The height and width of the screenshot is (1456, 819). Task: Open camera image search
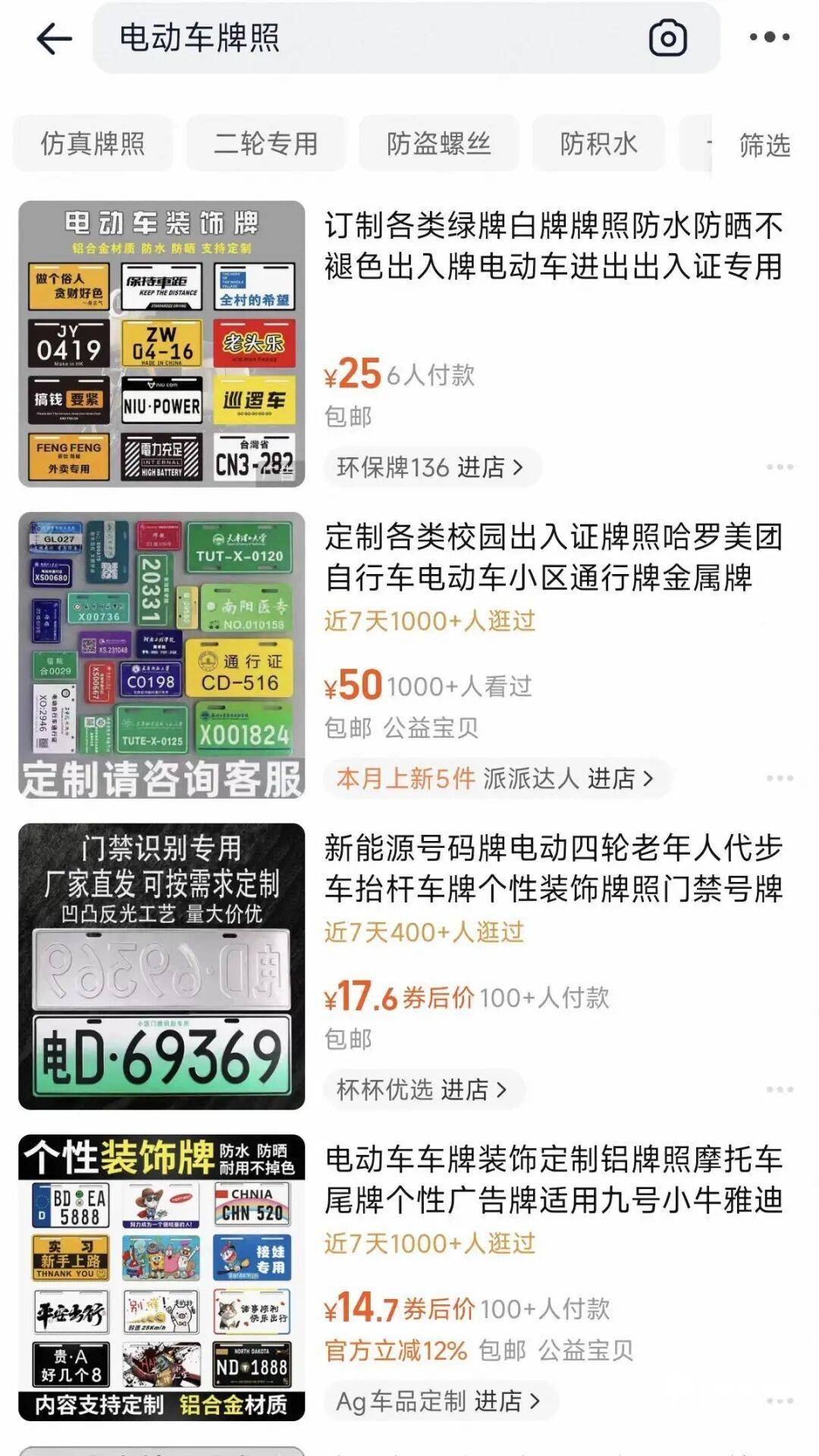[x=668, y=39]
